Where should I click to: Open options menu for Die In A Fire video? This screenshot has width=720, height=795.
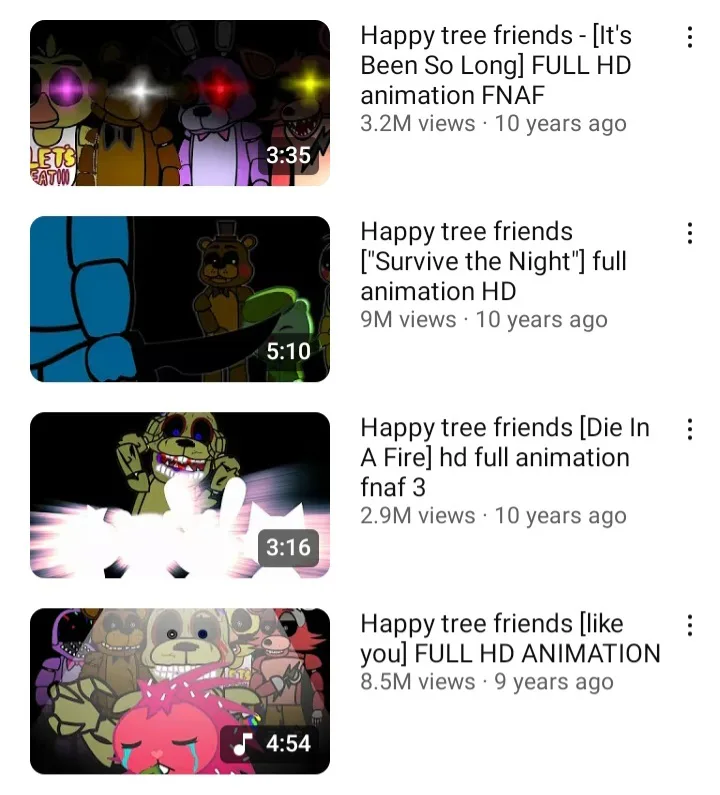pyautogui.click(x=689, y=430)
